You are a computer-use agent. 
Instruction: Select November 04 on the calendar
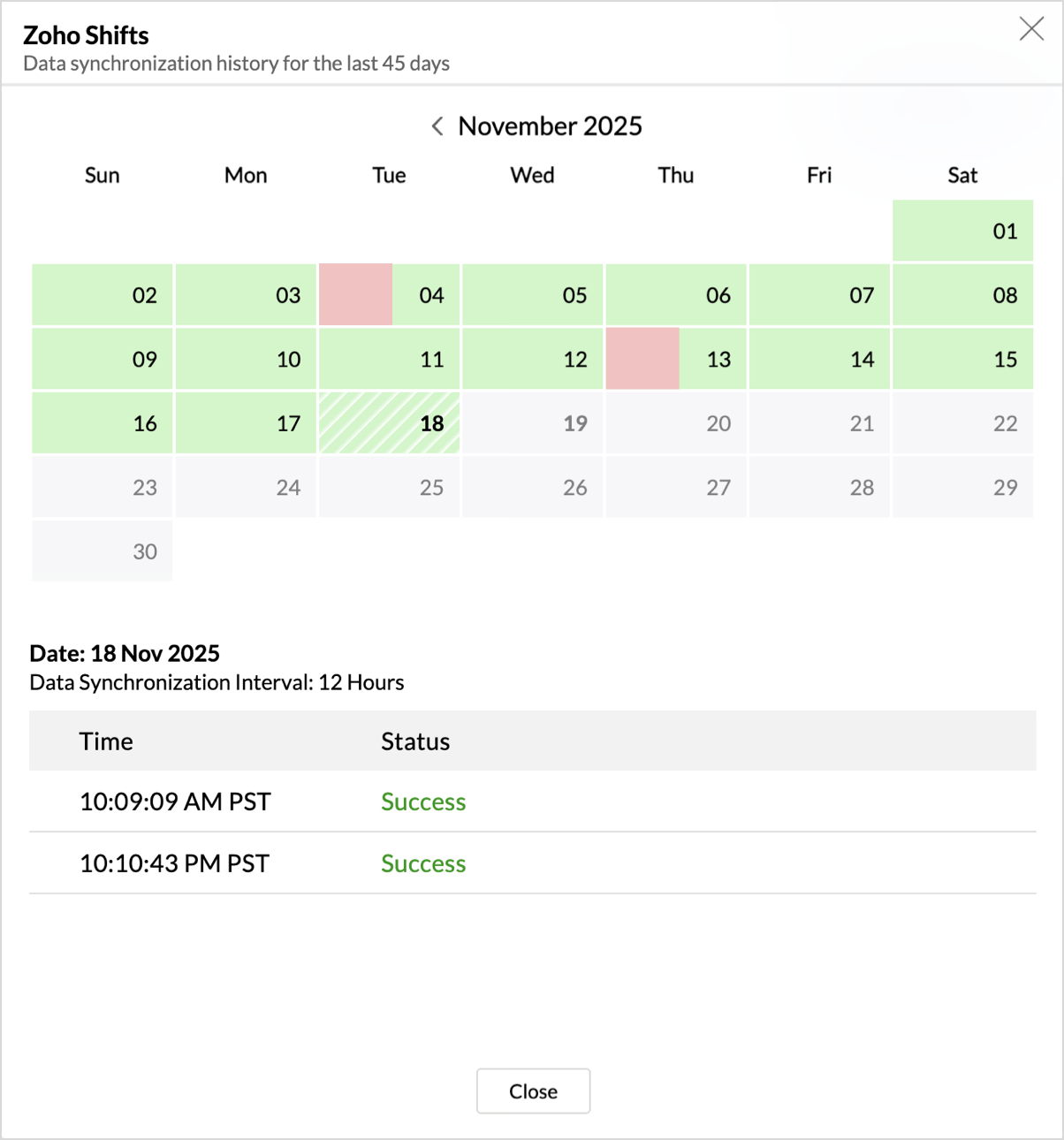tap(390, 295)
